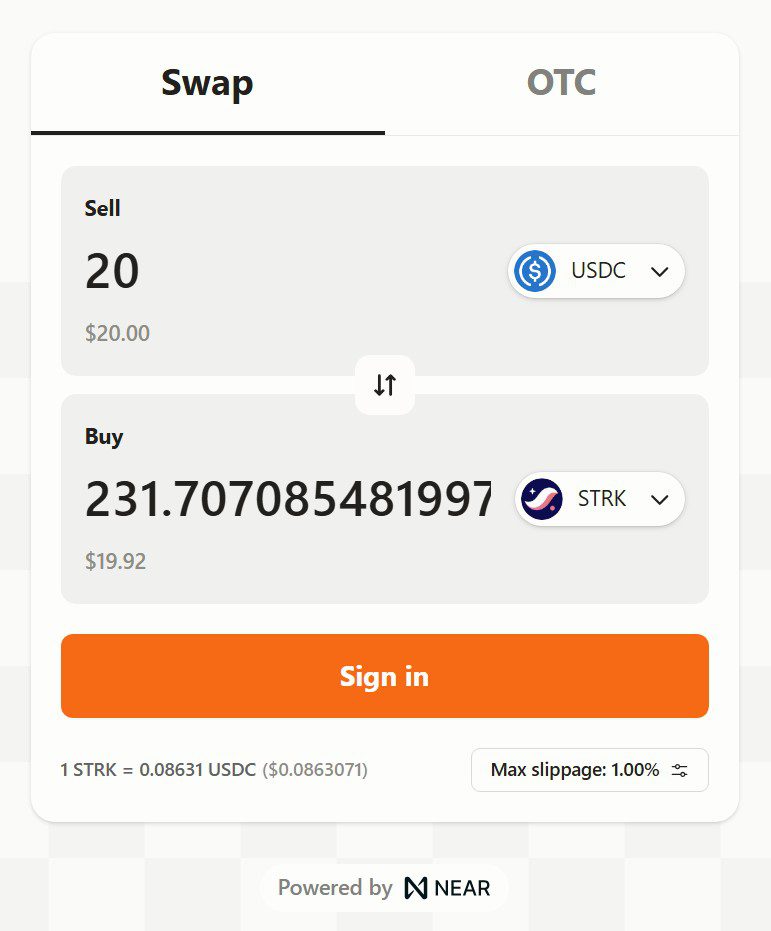Open the STRK token selector
The image size is (771, 931).
pos(600,499)
